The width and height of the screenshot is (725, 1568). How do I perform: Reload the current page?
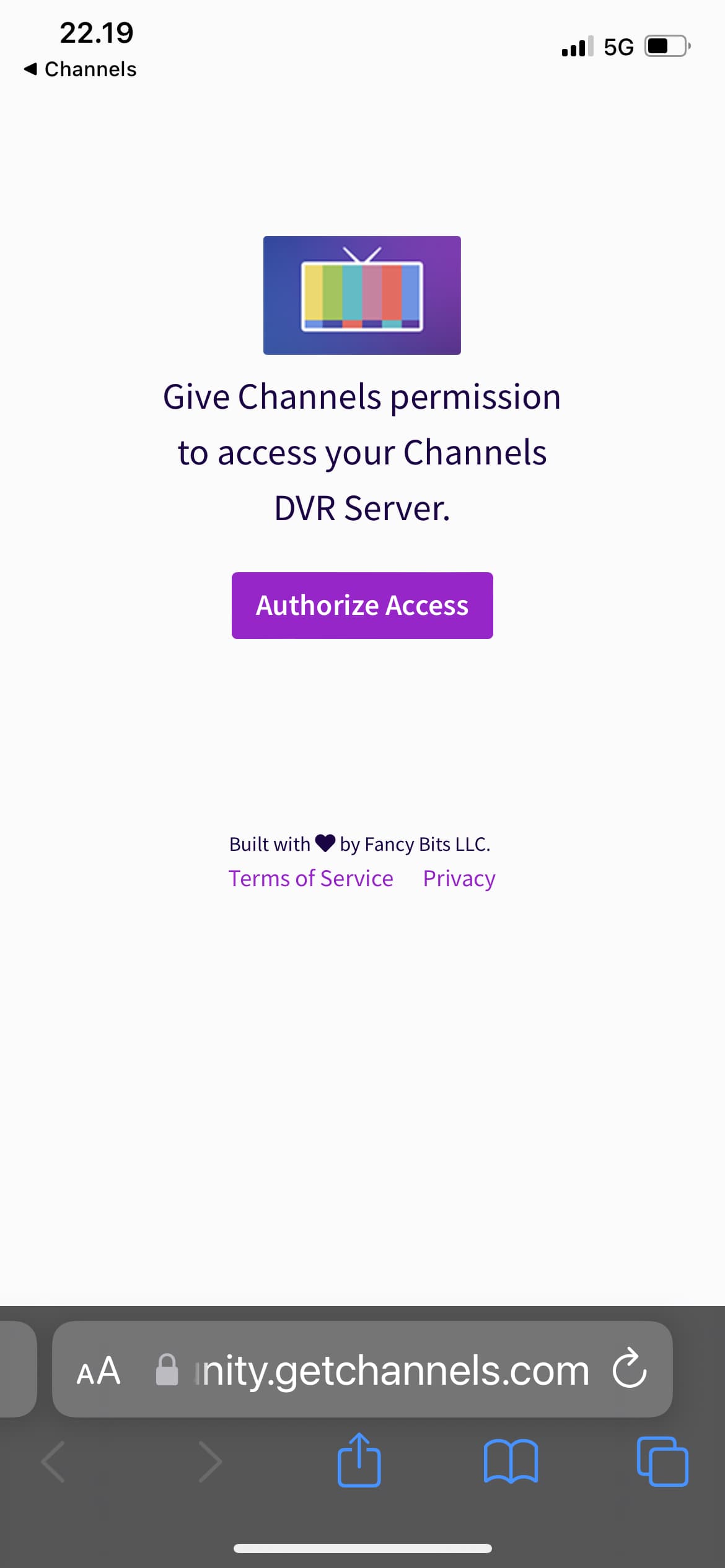629,1369
